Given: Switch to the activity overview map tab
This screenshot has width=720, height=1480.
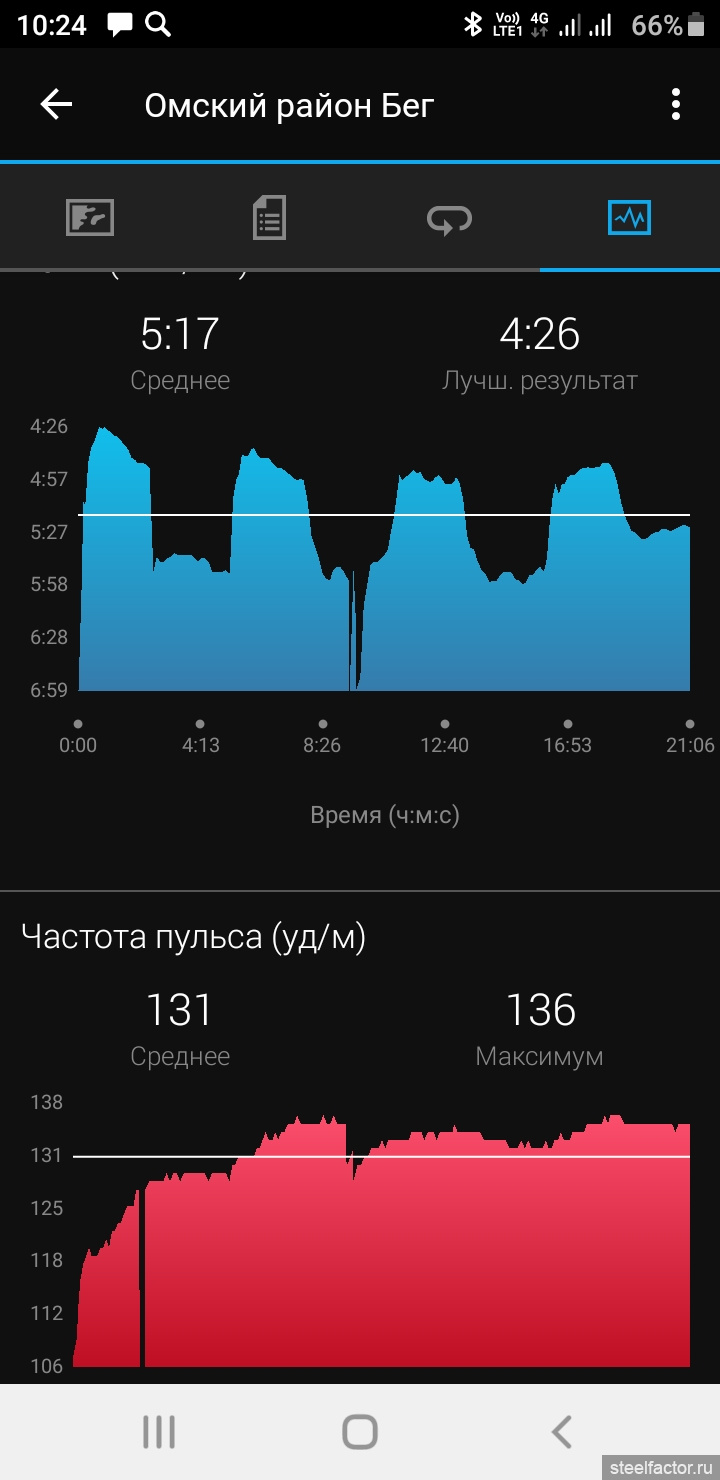Looking at the screenshot, I should pyautogui.click(x=90, y=217).
